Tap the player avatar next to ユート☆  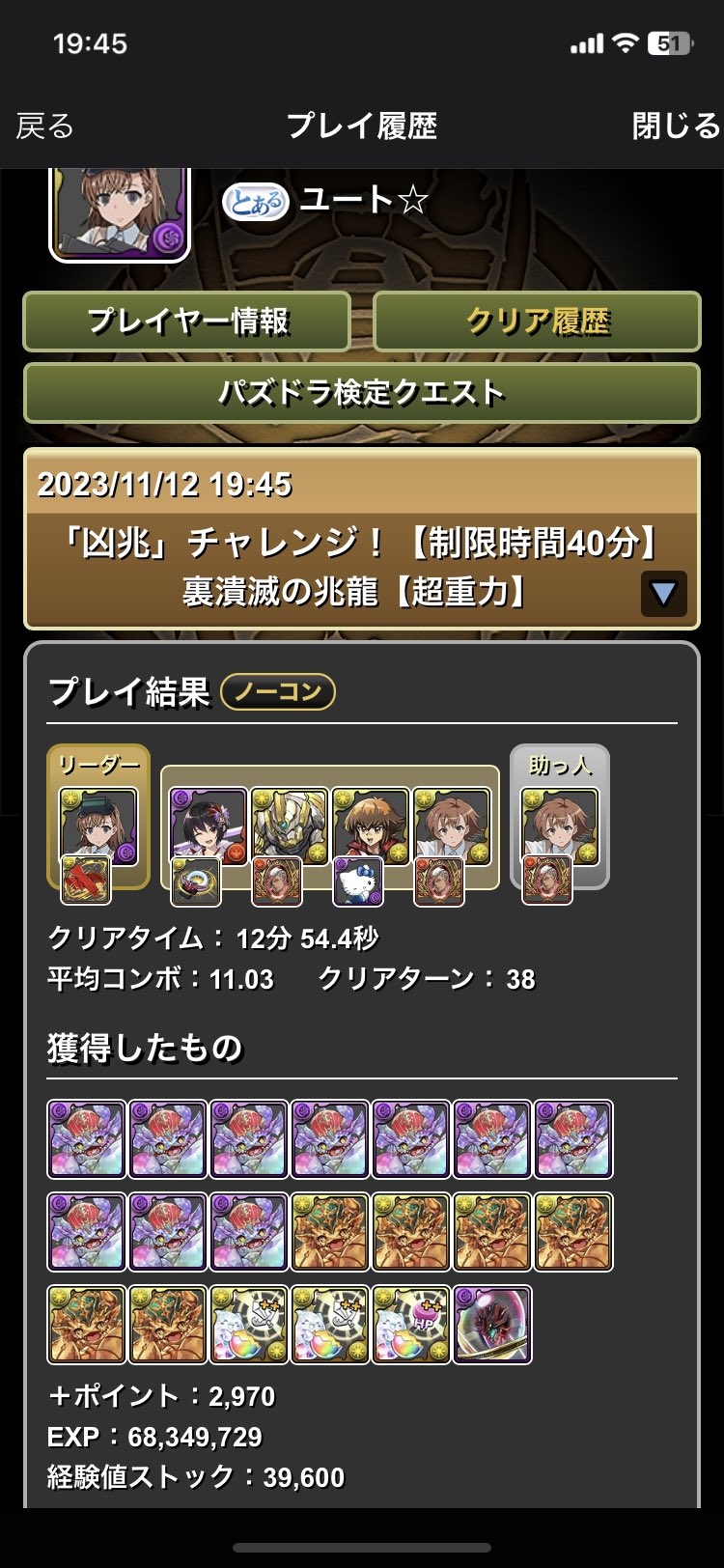[x=119, y=214]
